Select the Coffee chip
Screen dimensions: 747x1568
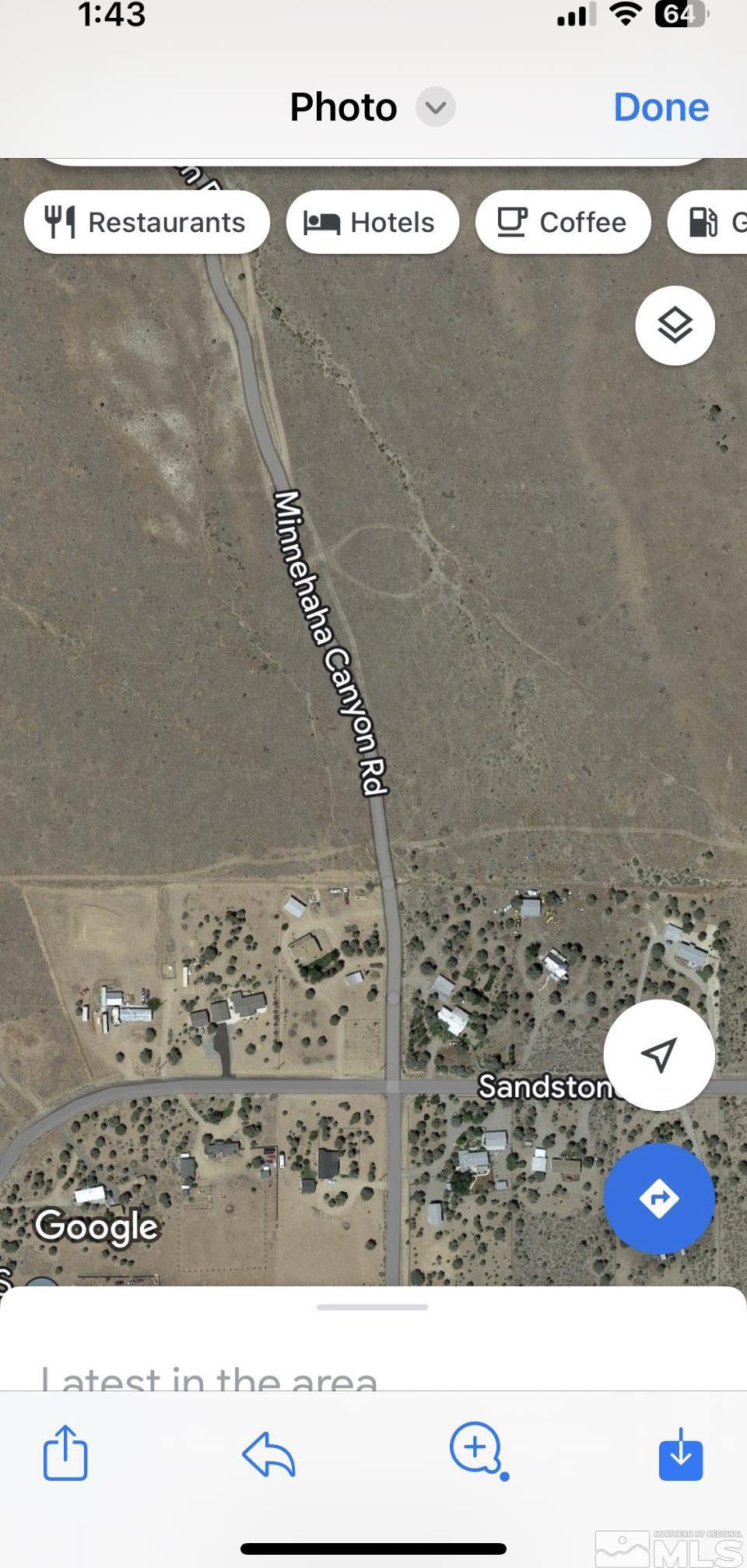[563, 223]
